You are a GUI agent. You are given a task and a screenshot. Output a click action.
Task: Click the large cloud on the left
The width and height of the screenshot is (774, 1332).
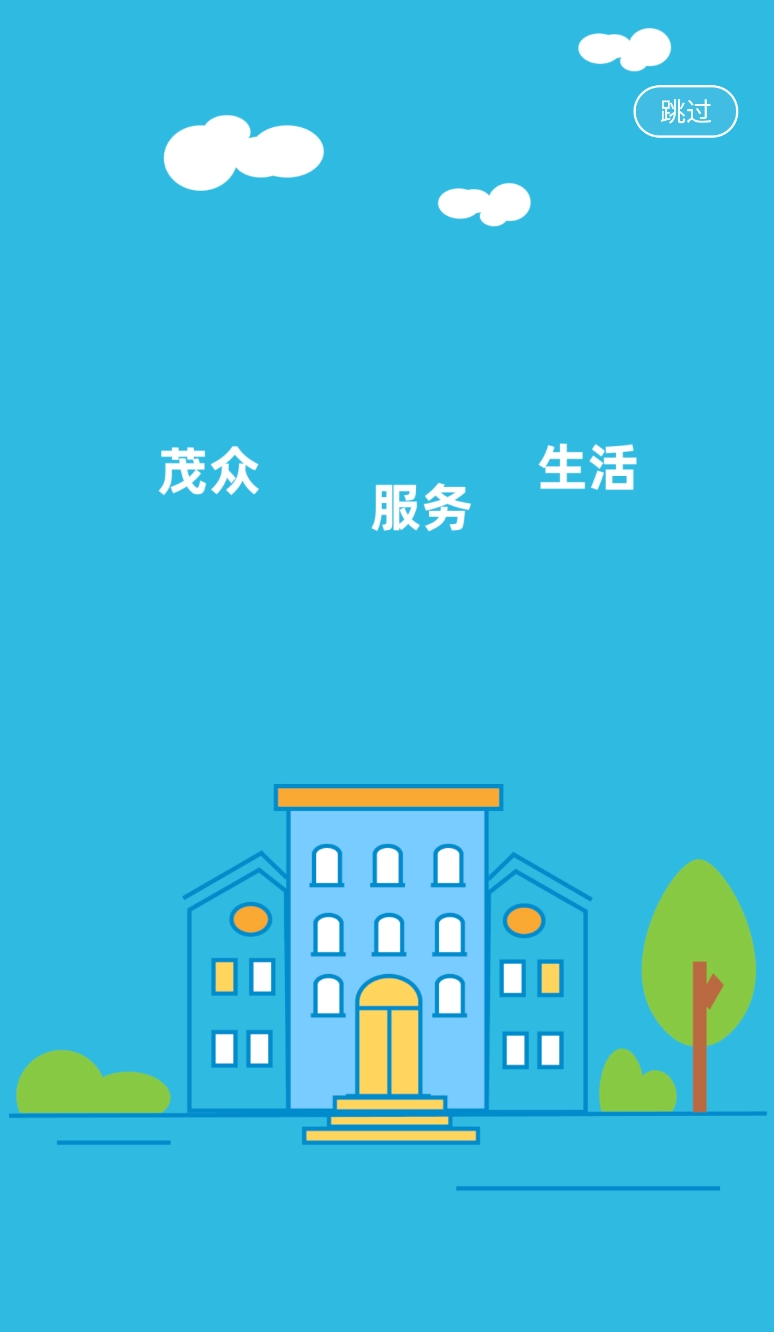point(243,153)
